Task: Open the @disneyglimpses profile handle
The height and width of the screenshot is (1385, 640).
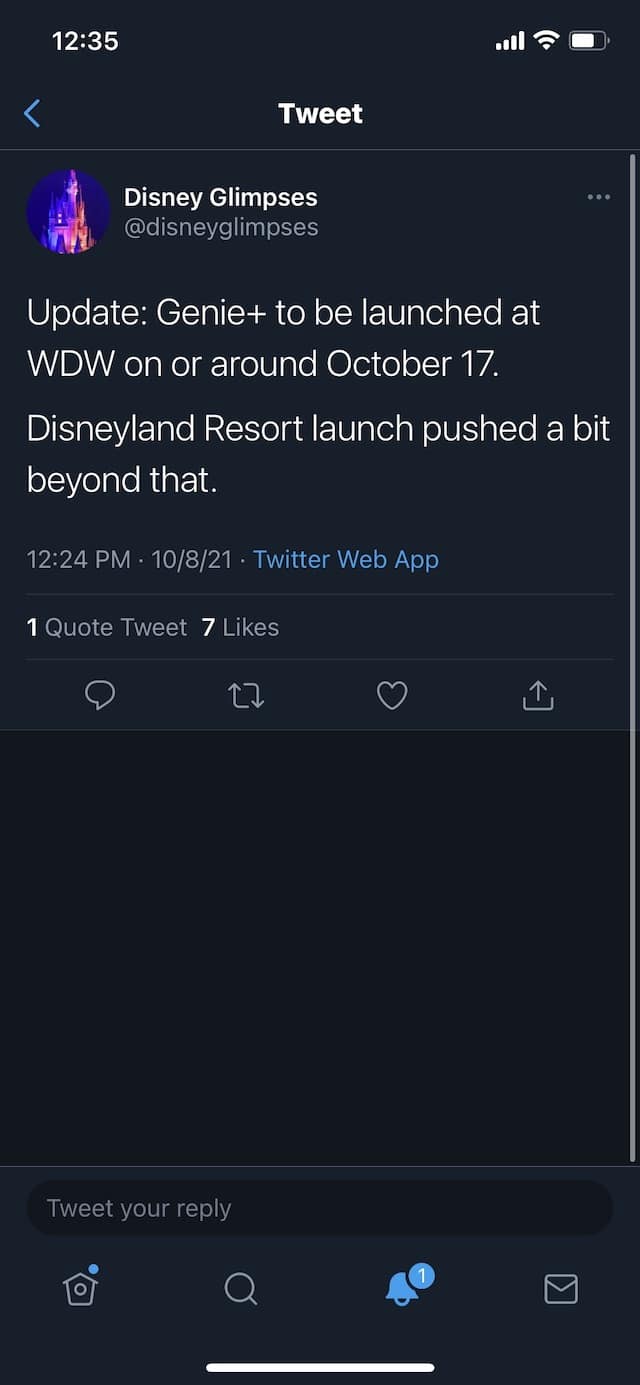Action: 221,228
